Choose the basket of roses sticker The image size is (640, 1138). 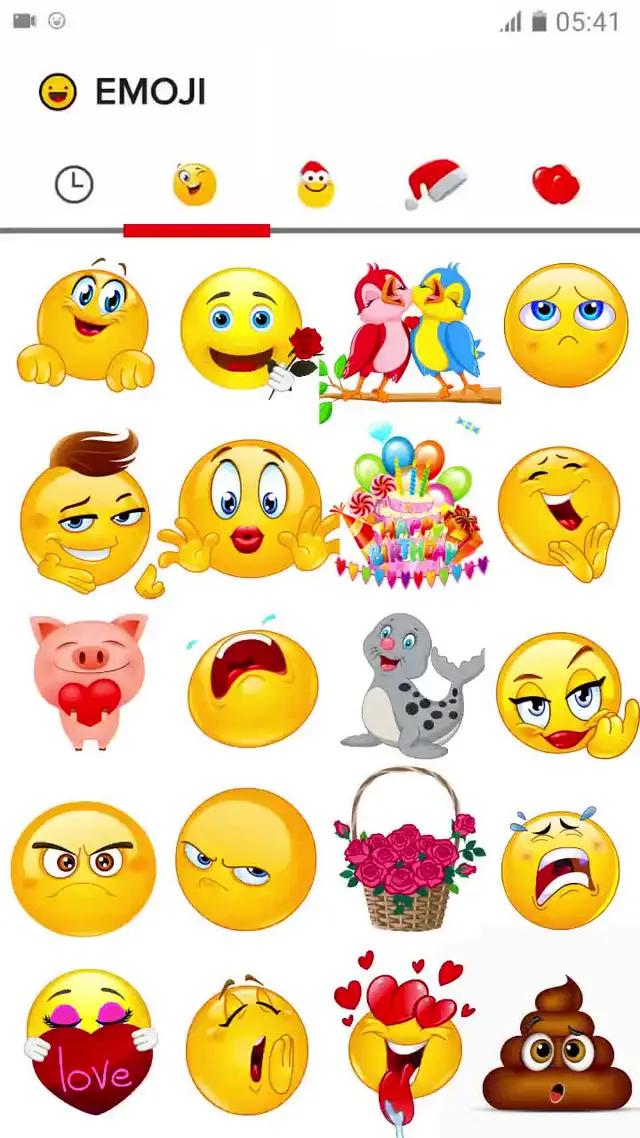pos(410,850)
